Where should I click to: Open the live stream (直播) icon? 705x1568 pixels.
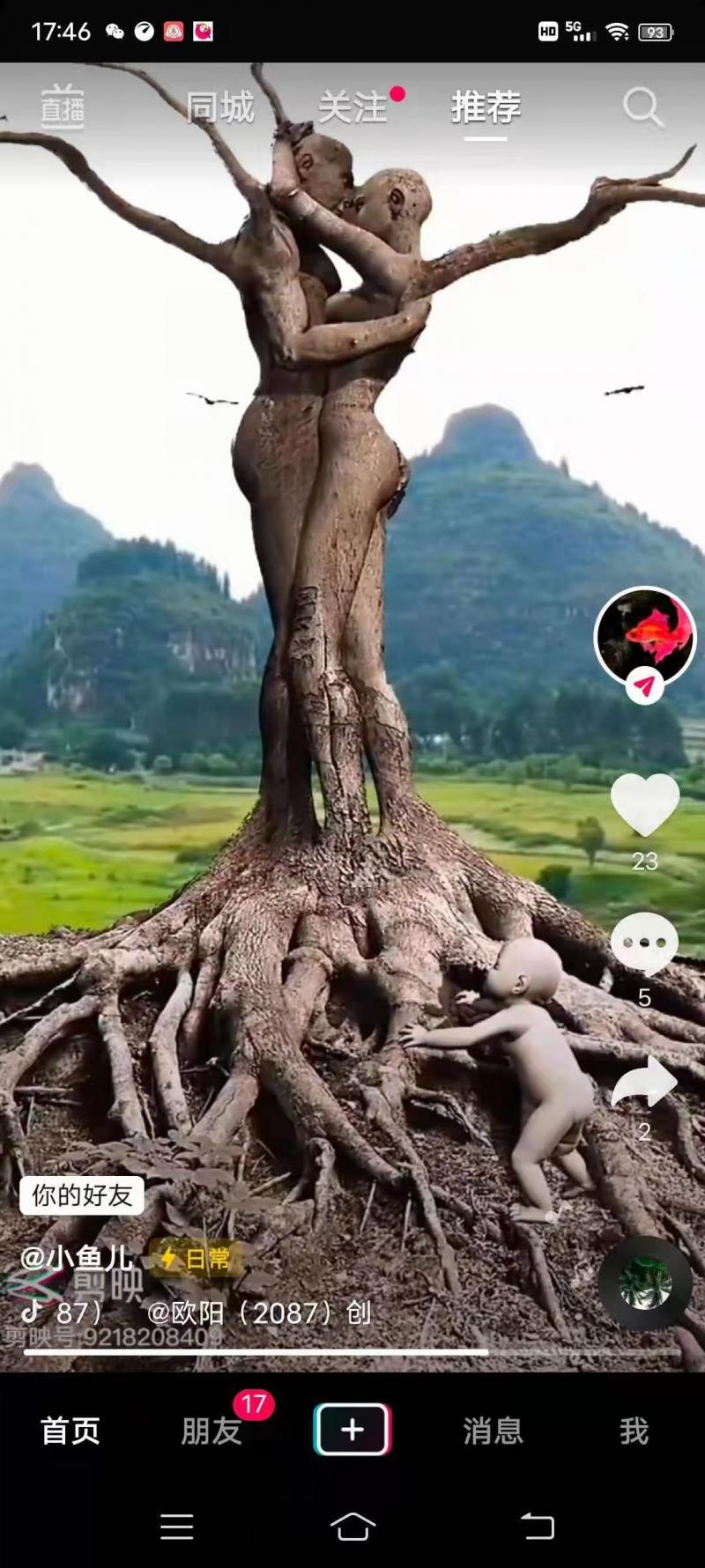point(63,107)
